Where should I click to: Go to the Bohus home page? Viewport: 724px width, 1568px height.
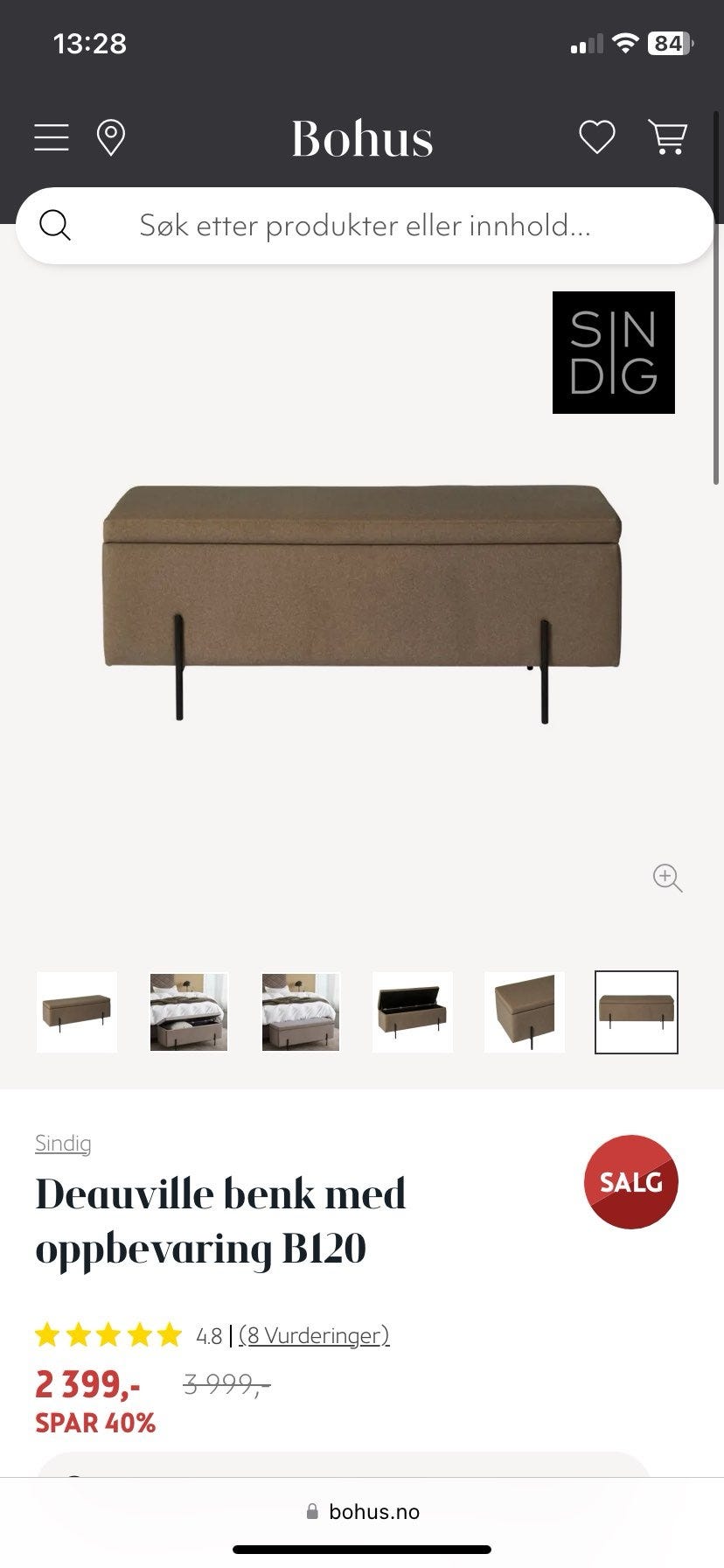click(x=362, y=139)
